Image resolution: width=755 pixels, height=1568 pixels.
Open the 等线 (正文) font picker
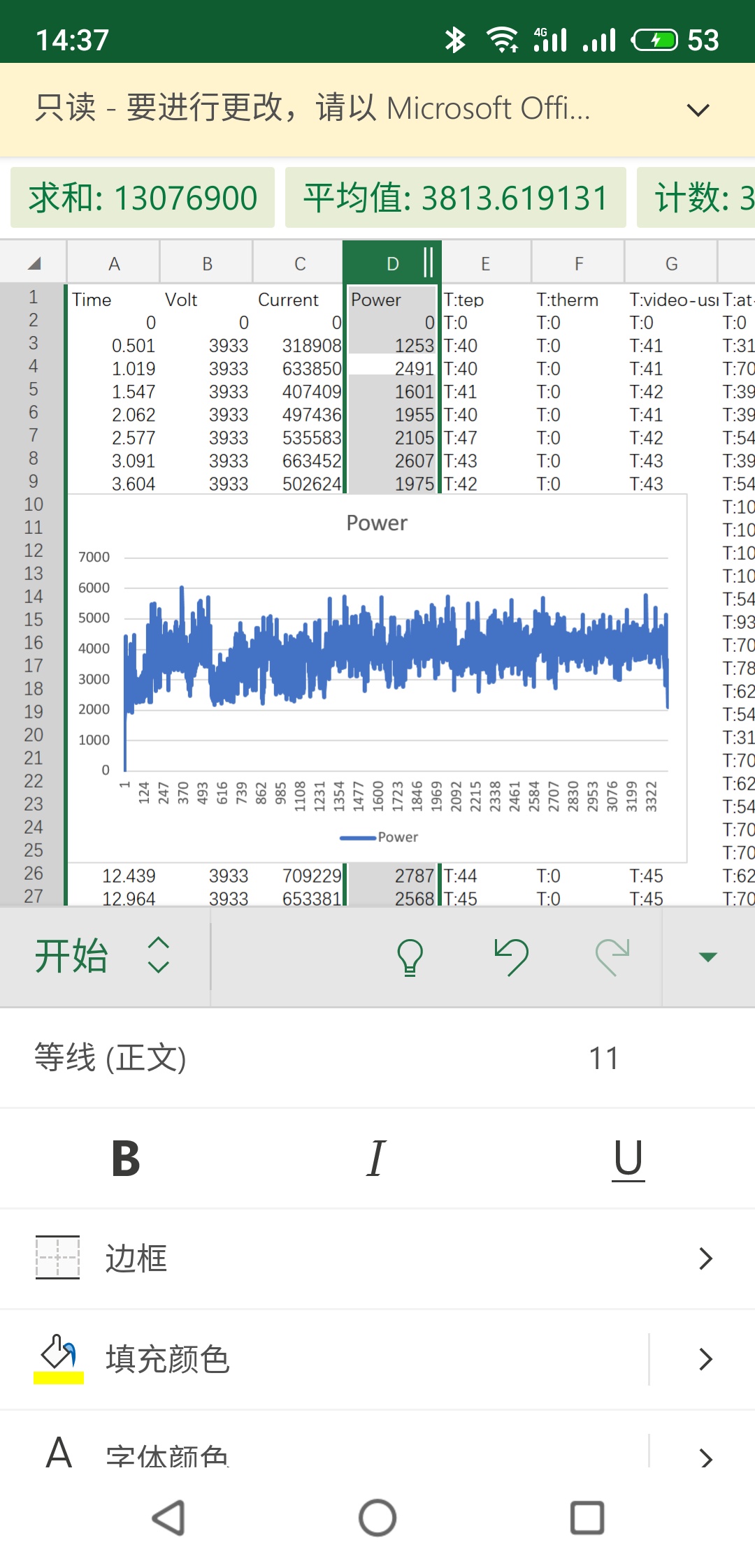pos(210,1057)
